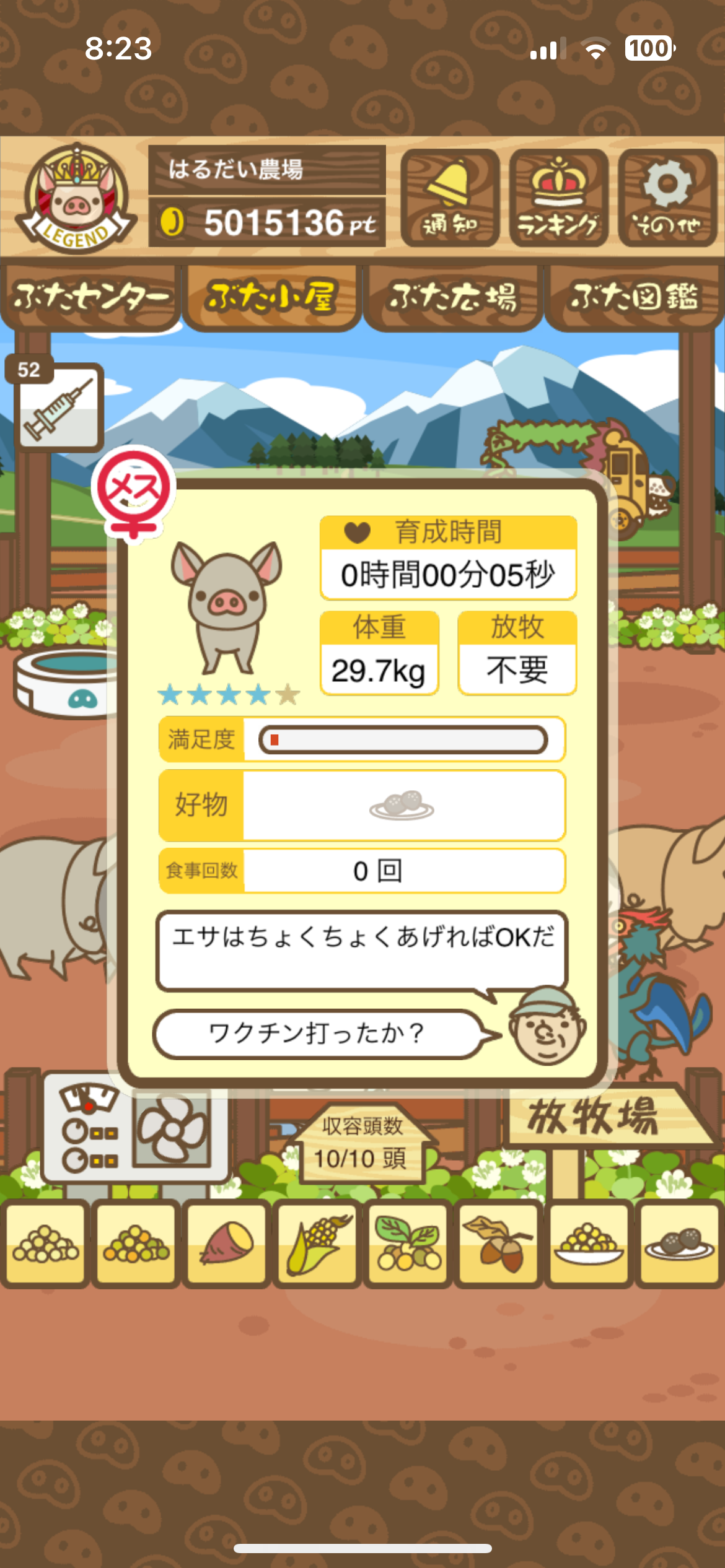Select the leafy beans feed
The height and width of the screenshot is (1568, 725).
pos(407,1243)
